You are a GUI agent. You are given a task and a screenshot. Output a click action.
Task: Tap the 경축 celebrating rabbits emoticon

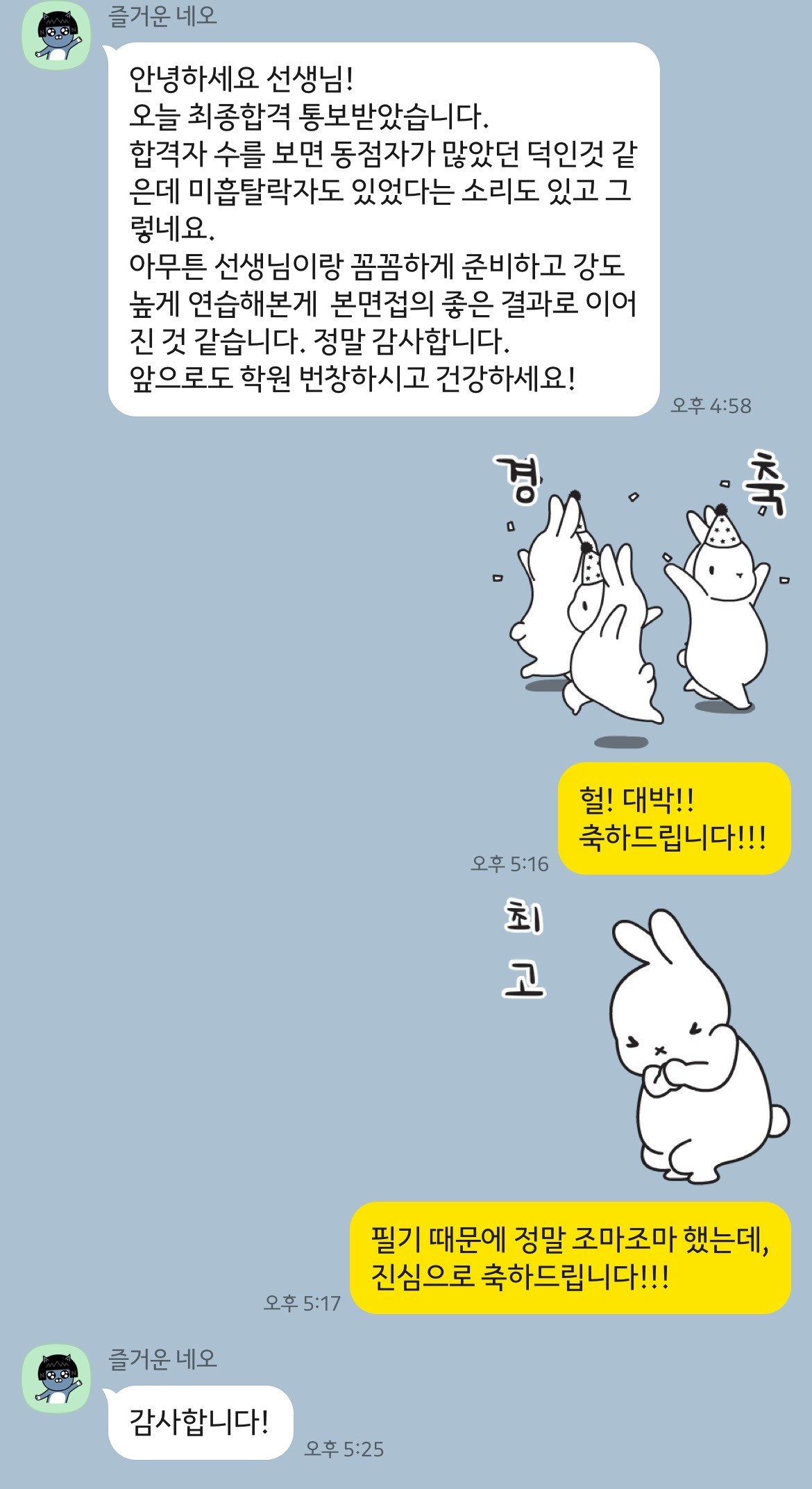click(639, 597)
